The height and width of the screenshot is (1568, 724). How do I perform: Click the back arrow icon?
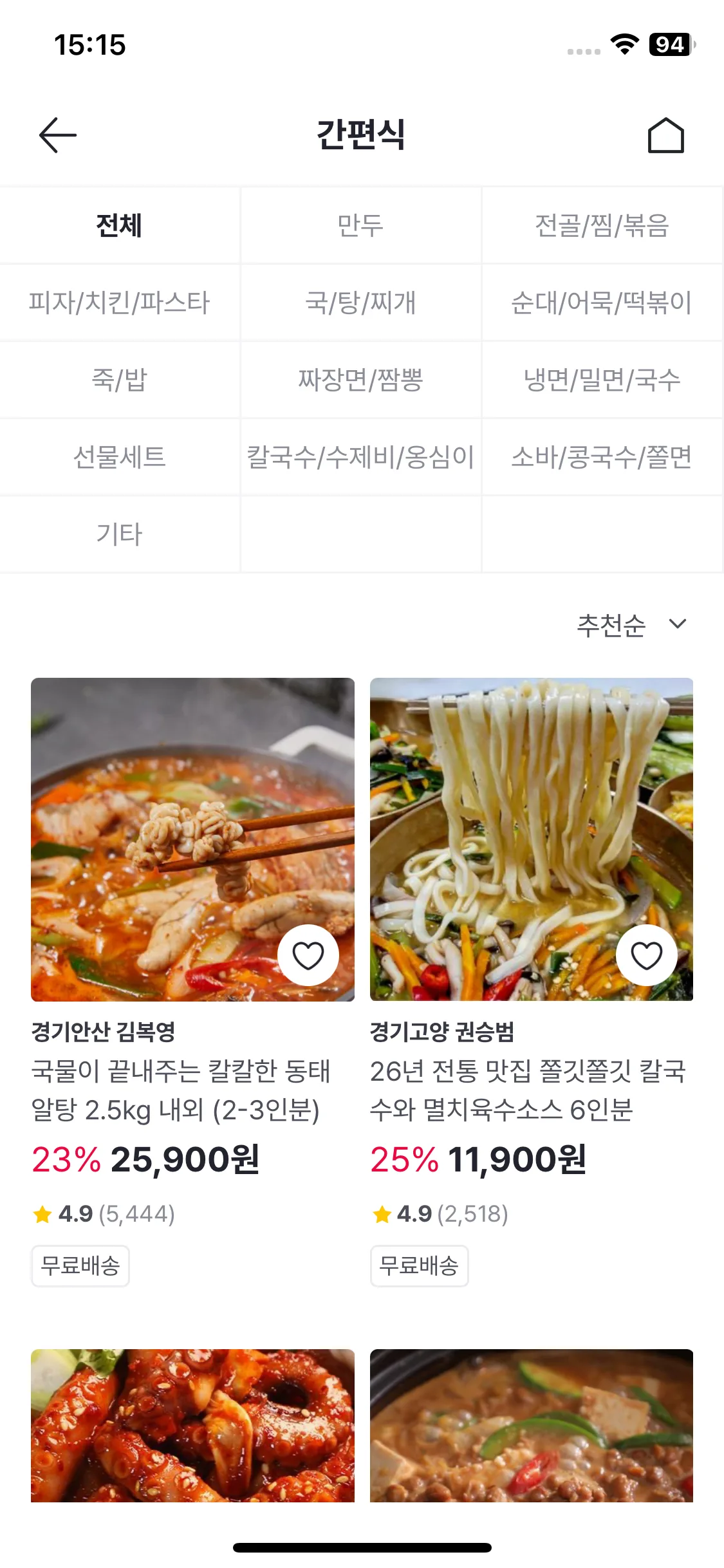pos(57,135)
